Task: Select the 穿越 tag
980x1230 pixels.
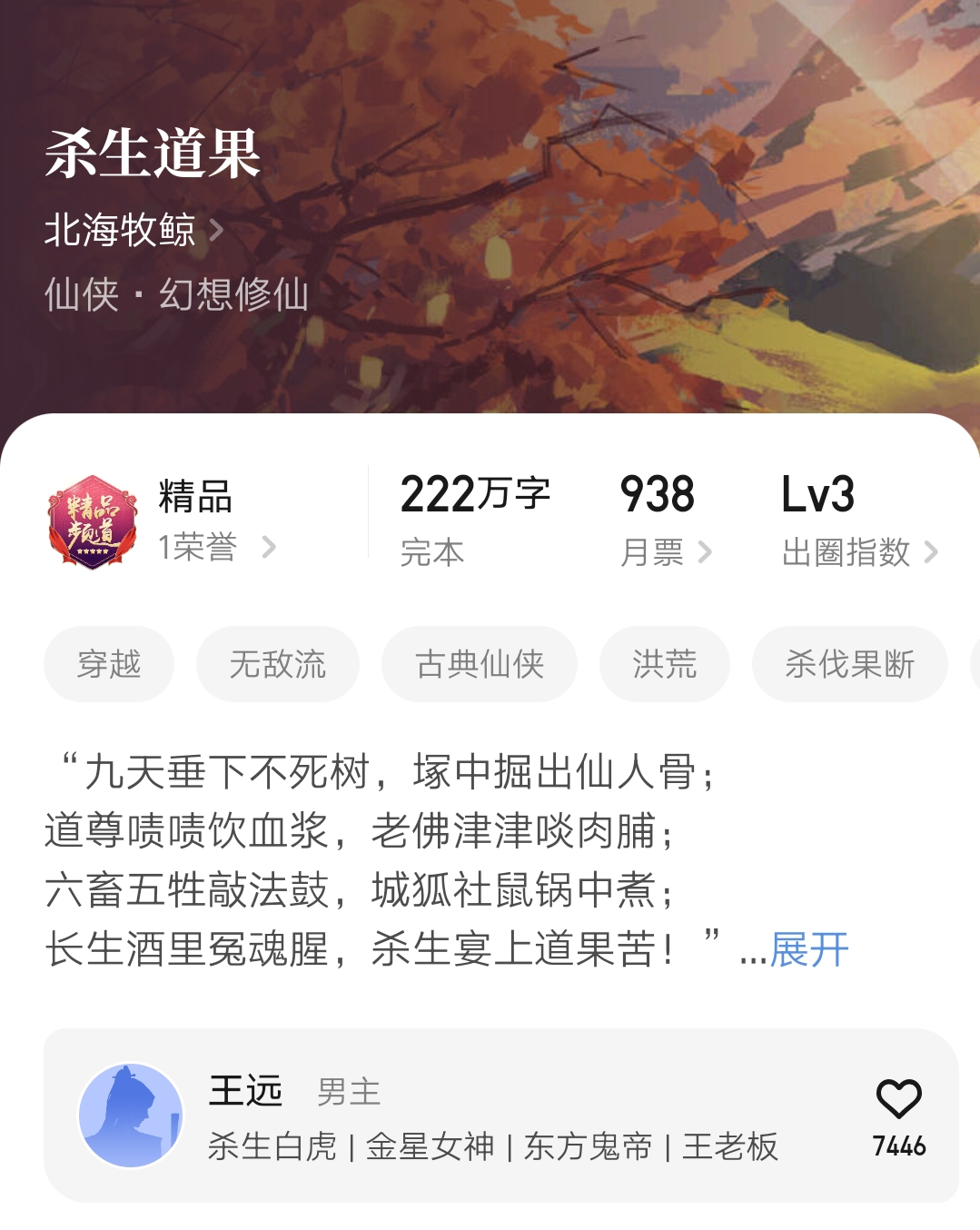Action: pyautogui.click(x=109, y=664)
